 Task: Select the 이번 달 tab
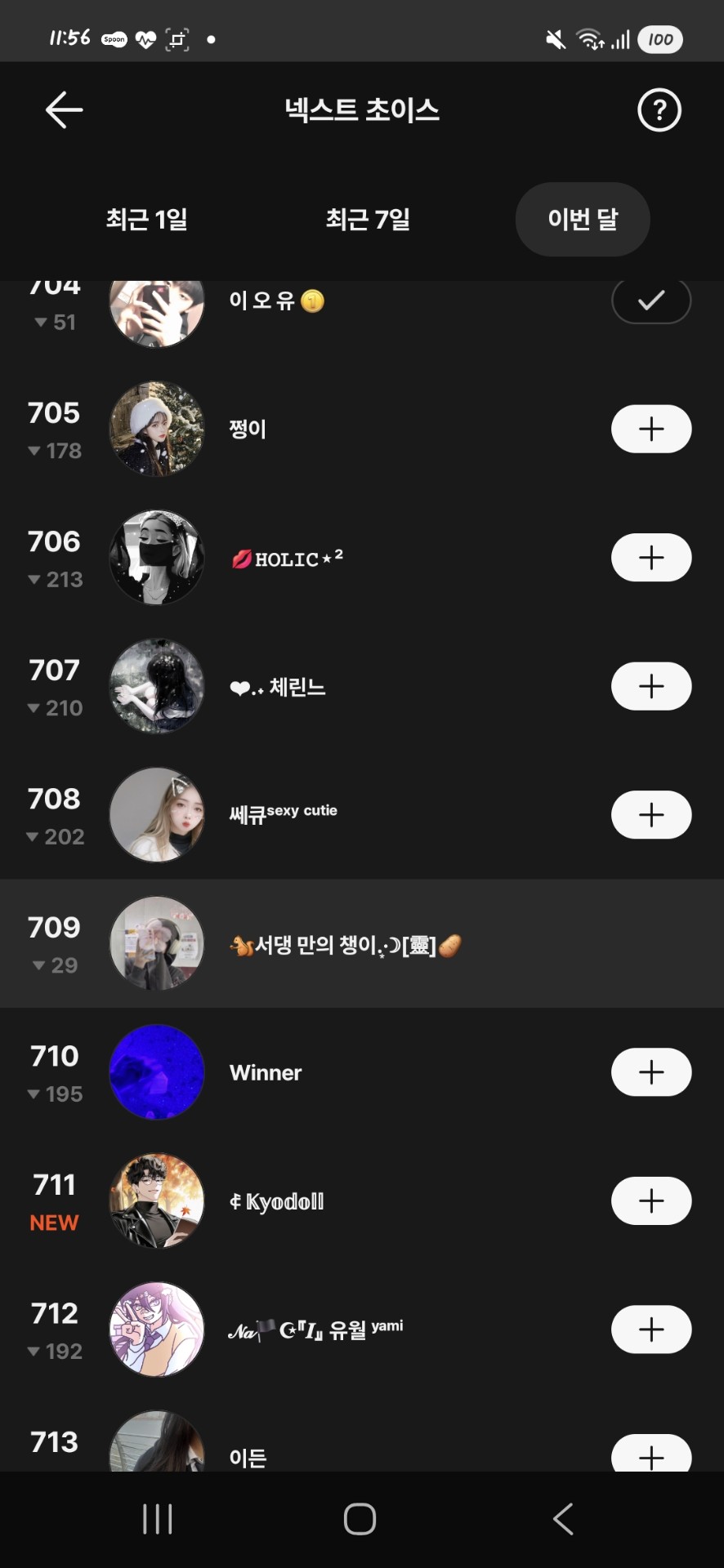click(583, 219)
